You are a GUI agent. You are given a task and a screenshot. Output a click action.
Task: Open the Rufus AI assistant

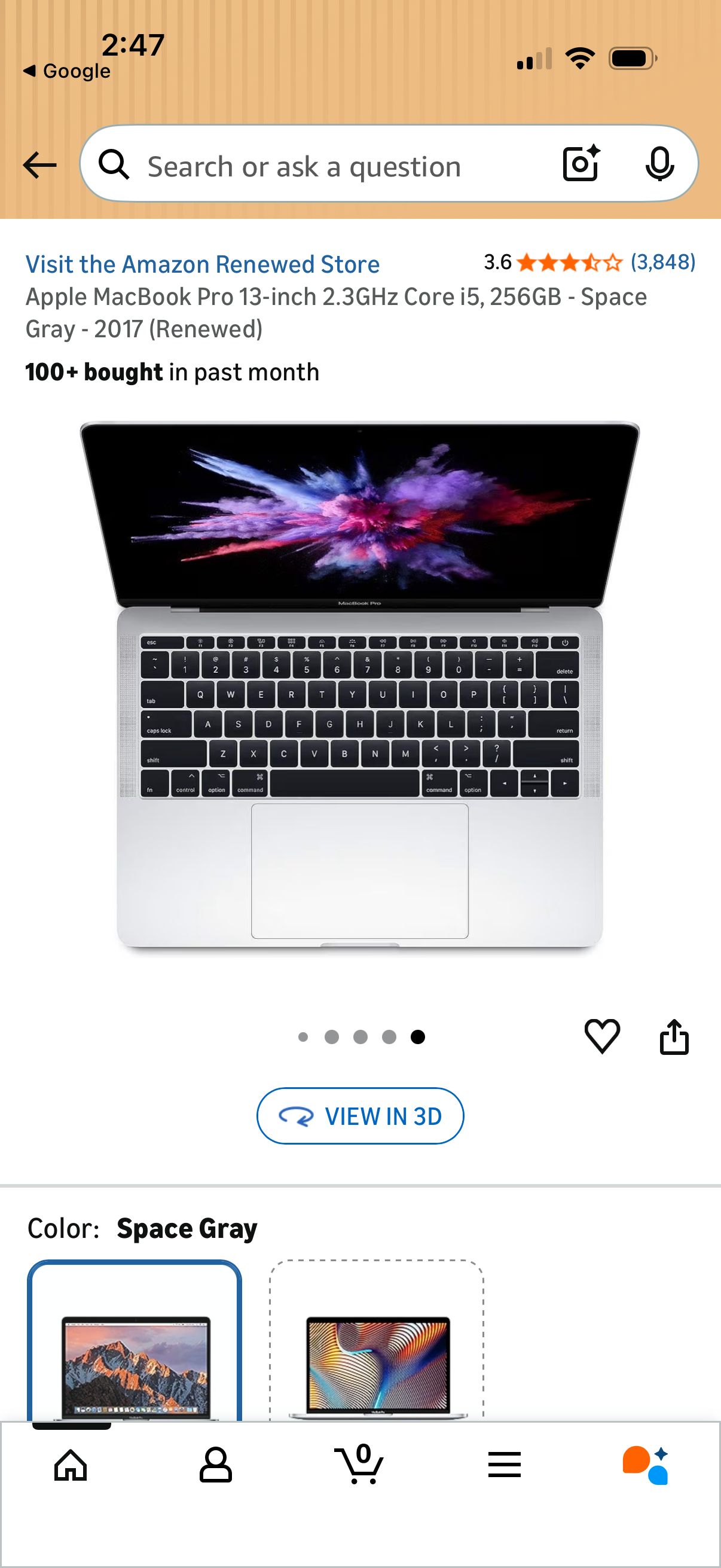coord(646,1465)
